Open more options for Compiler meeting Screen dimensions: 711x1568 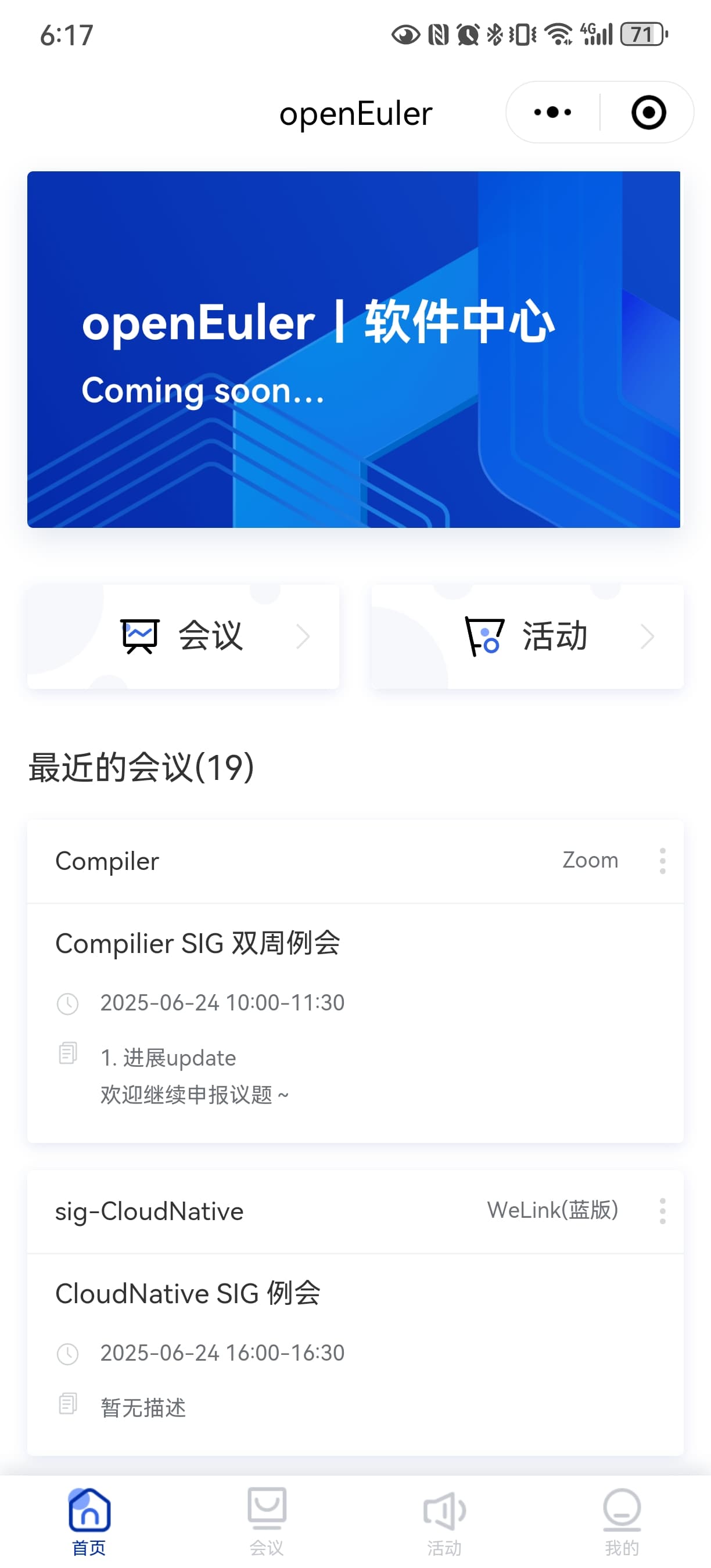point(662,861)
